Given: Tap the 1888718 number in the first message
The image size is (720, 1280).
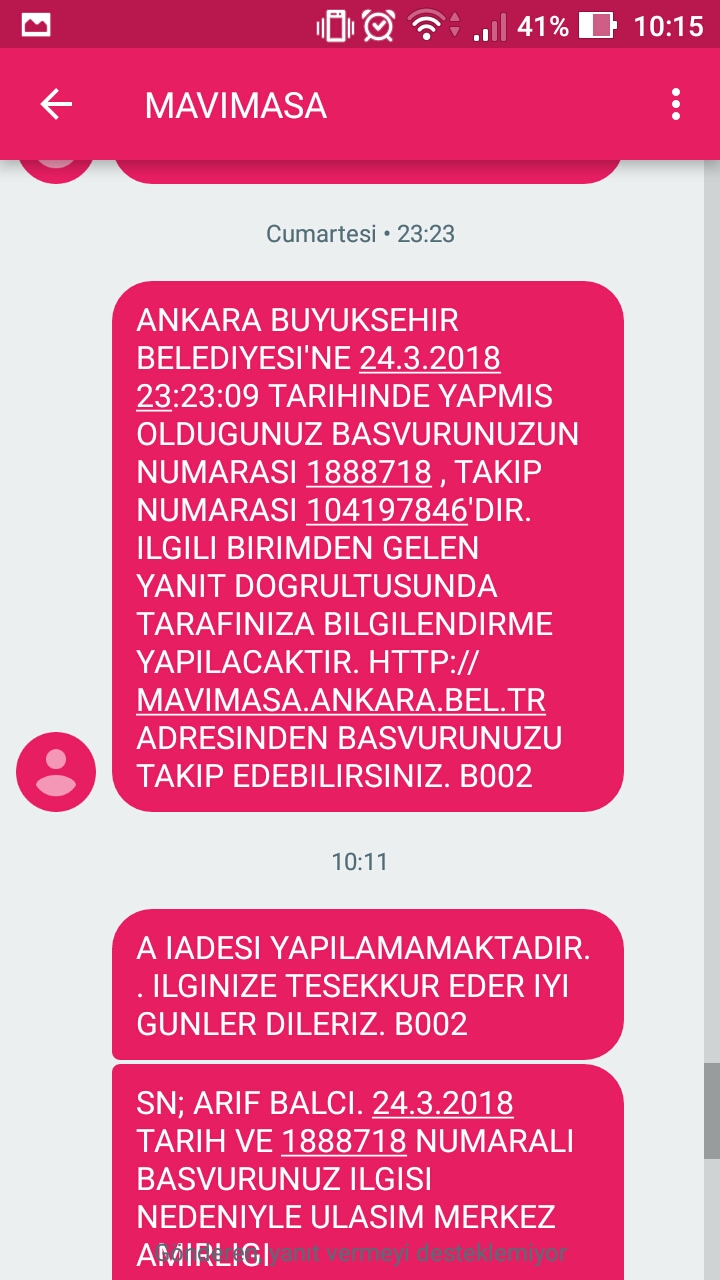Looking at the screenshot, I should (368, 472).
